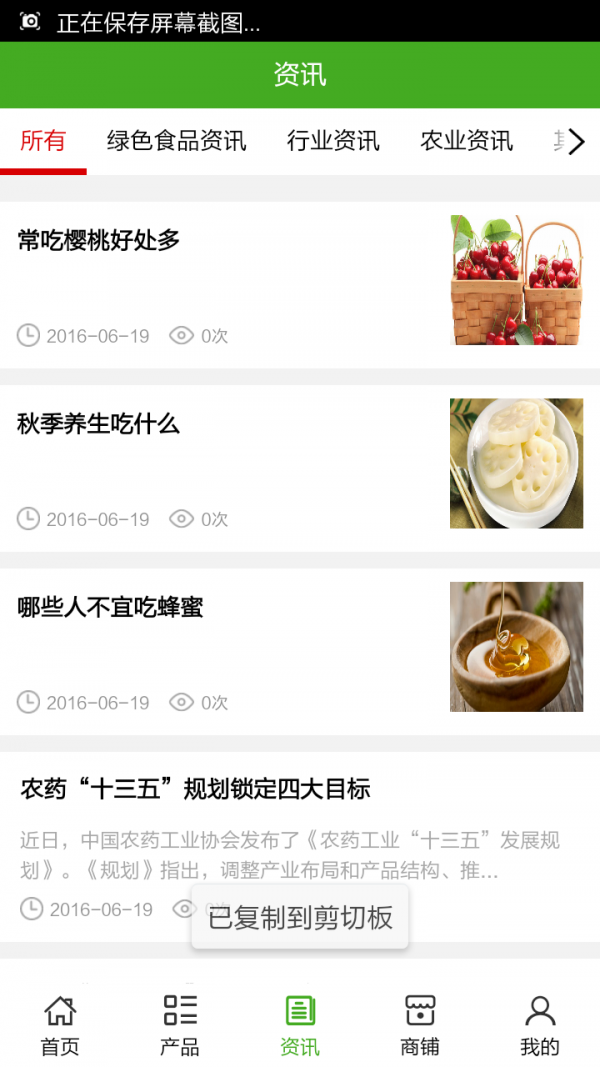Open the article 常吃樱桃好处多

tap(99, 240)
